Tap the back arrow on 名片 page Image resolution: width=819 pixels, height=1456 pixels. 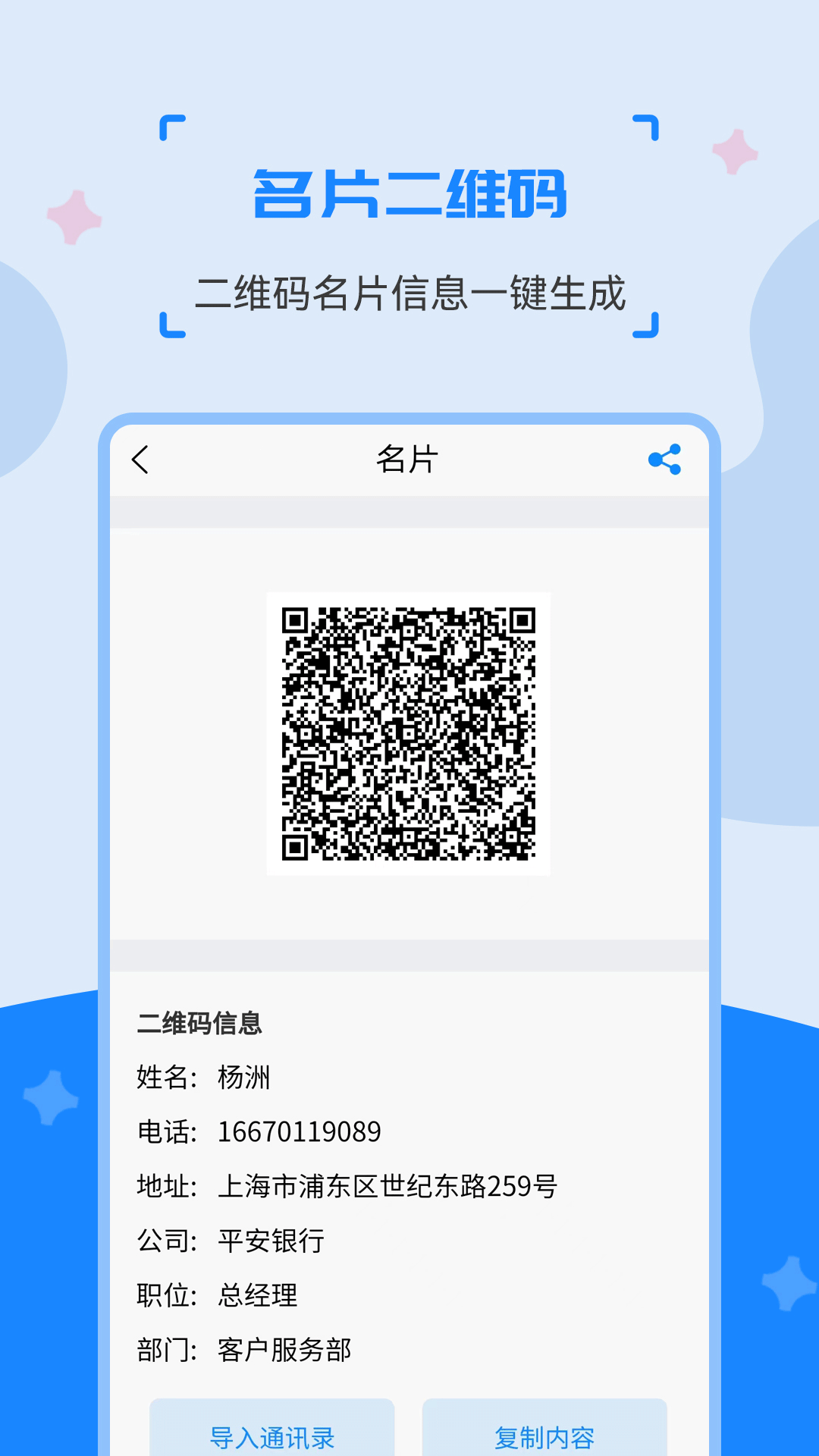tap(140, 459)
